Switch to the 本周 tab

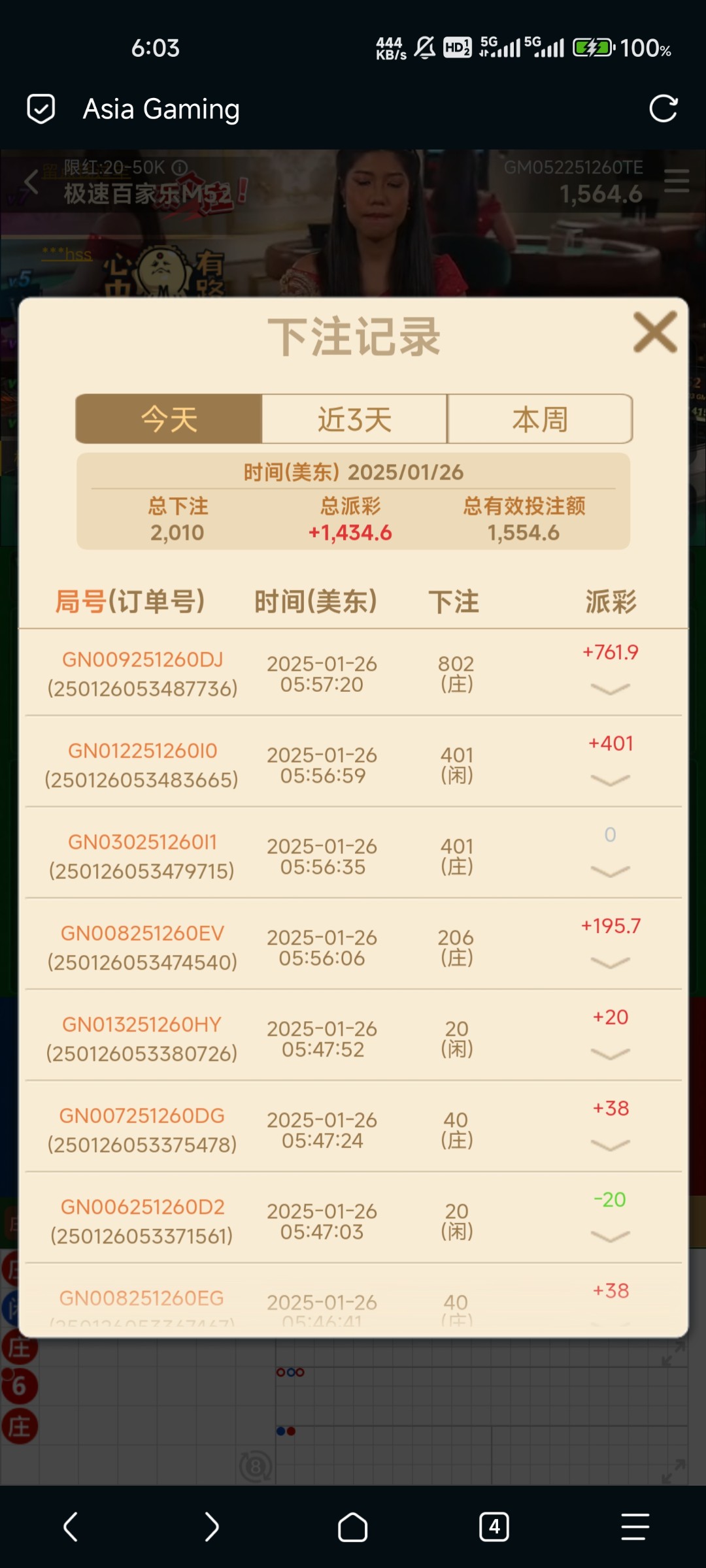[x=540, y=419]
